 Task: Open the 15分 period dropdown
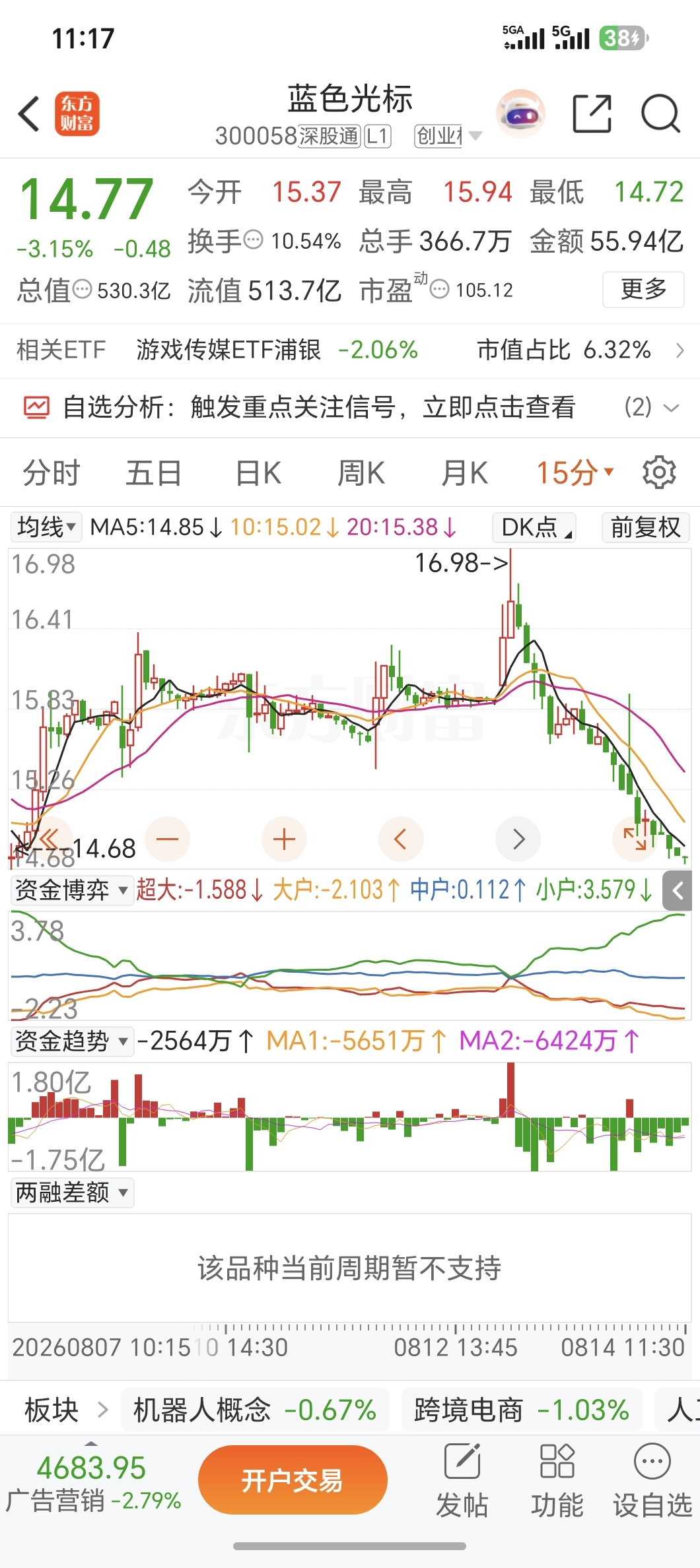coord(574,473)
